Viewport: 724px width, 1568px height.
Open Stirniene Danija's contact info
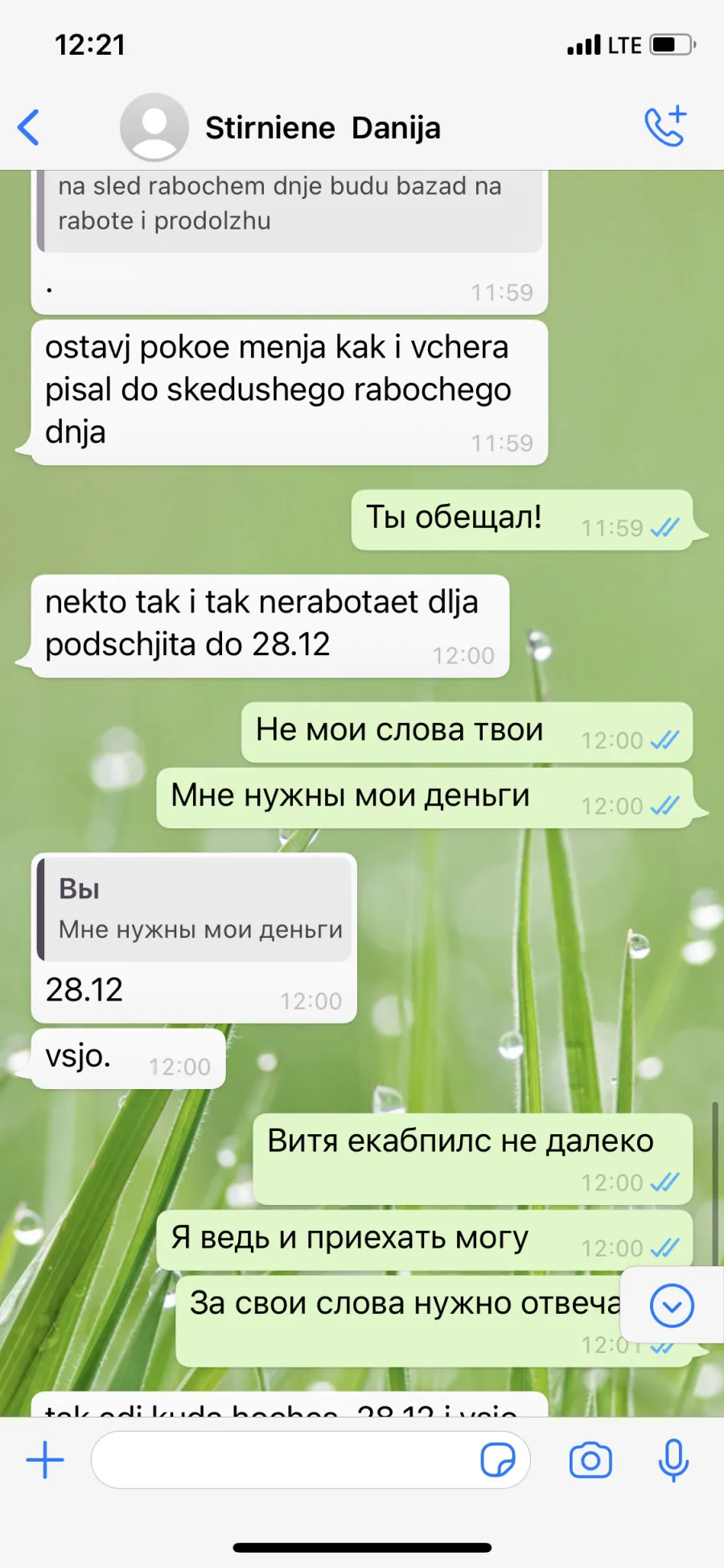pos(323,128)
